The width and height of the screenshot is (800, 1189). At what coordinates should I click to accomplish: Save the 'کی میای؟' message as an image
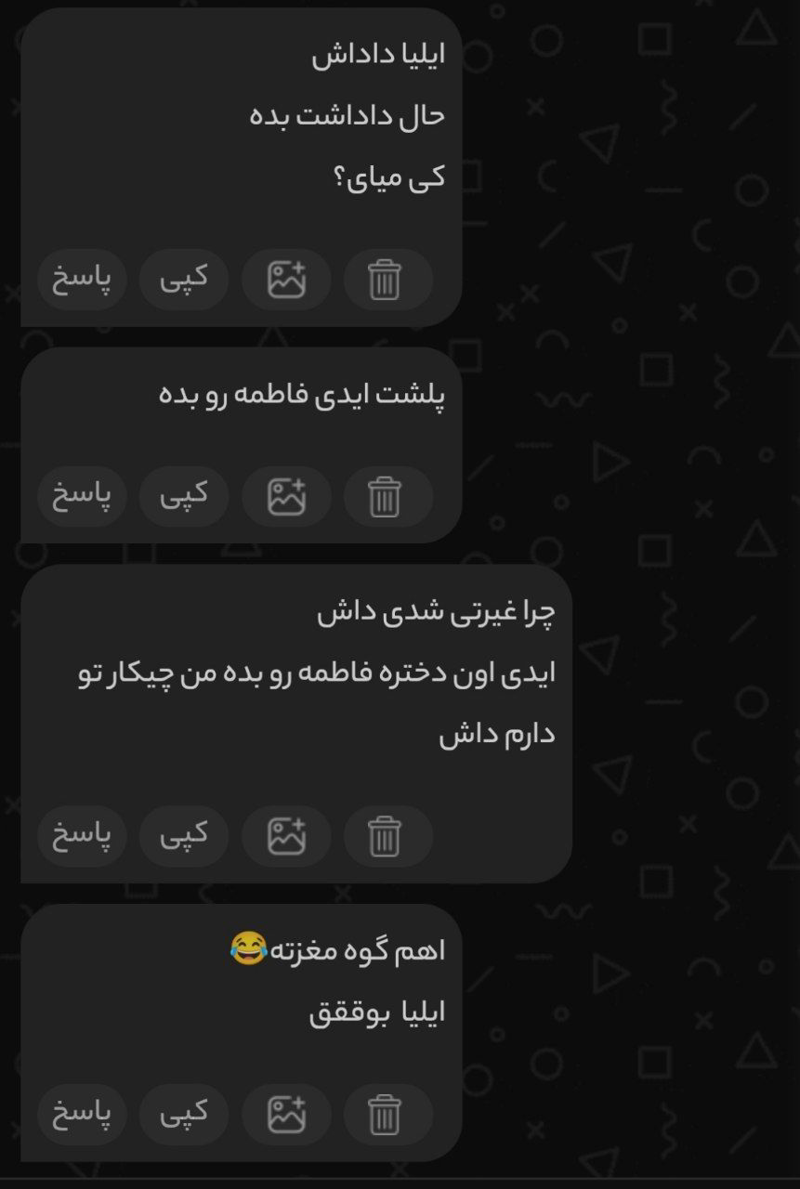286,279
